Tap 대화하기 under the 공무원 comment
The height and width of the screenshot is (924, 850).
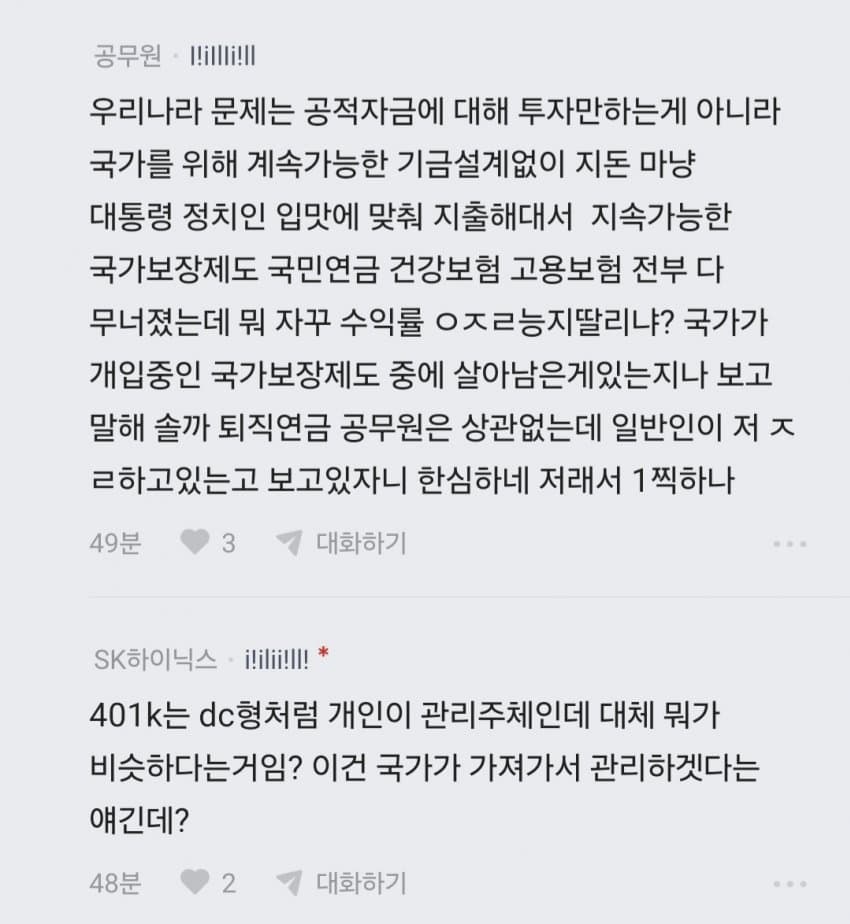[x=343, y=543]
